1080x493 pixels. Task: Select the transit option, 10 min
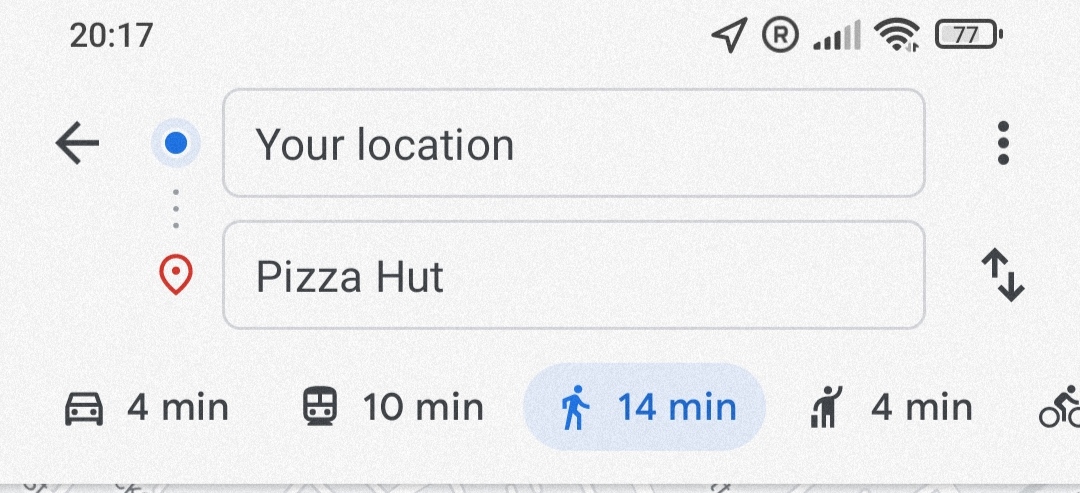pyautogui.click(x=393, y=408)
